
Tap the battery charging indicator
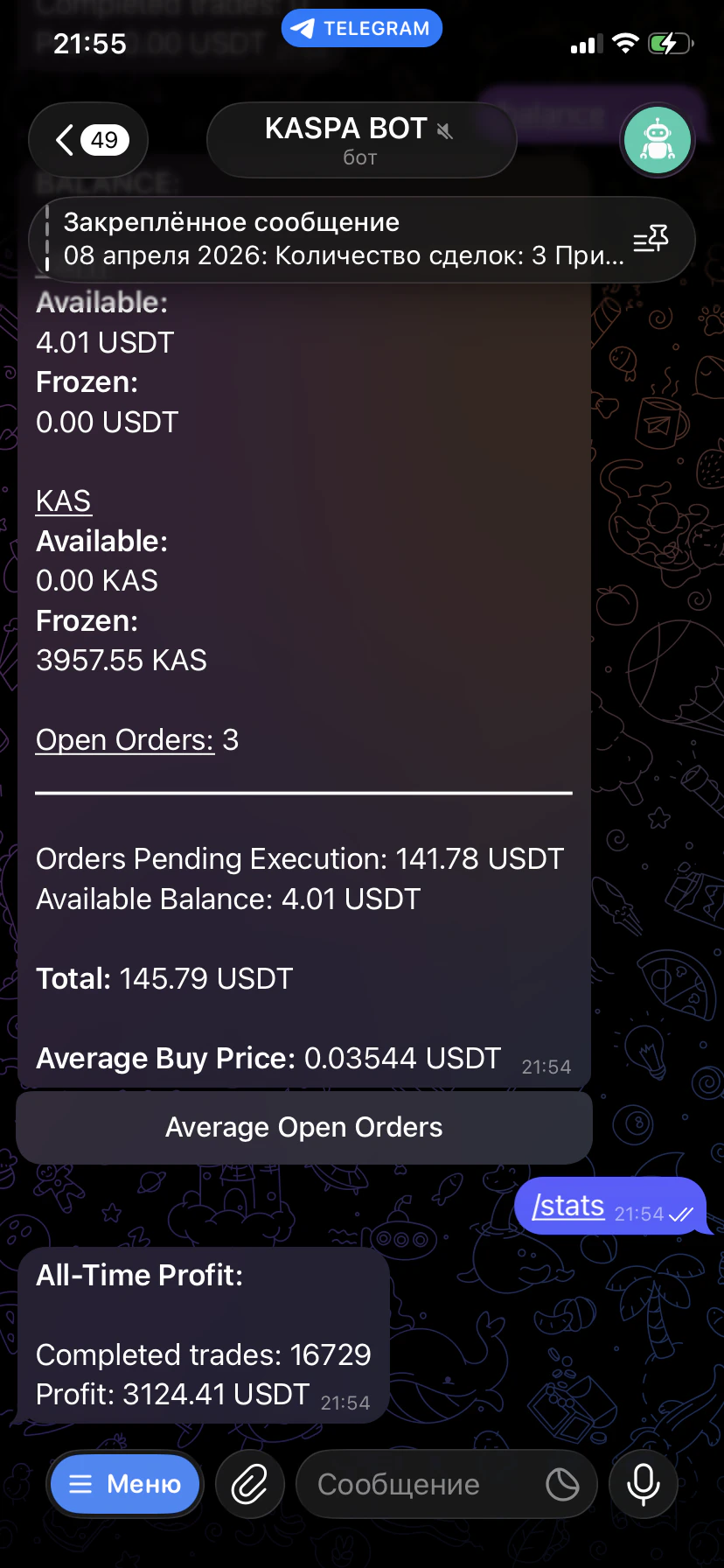click(x=669, y=43)
